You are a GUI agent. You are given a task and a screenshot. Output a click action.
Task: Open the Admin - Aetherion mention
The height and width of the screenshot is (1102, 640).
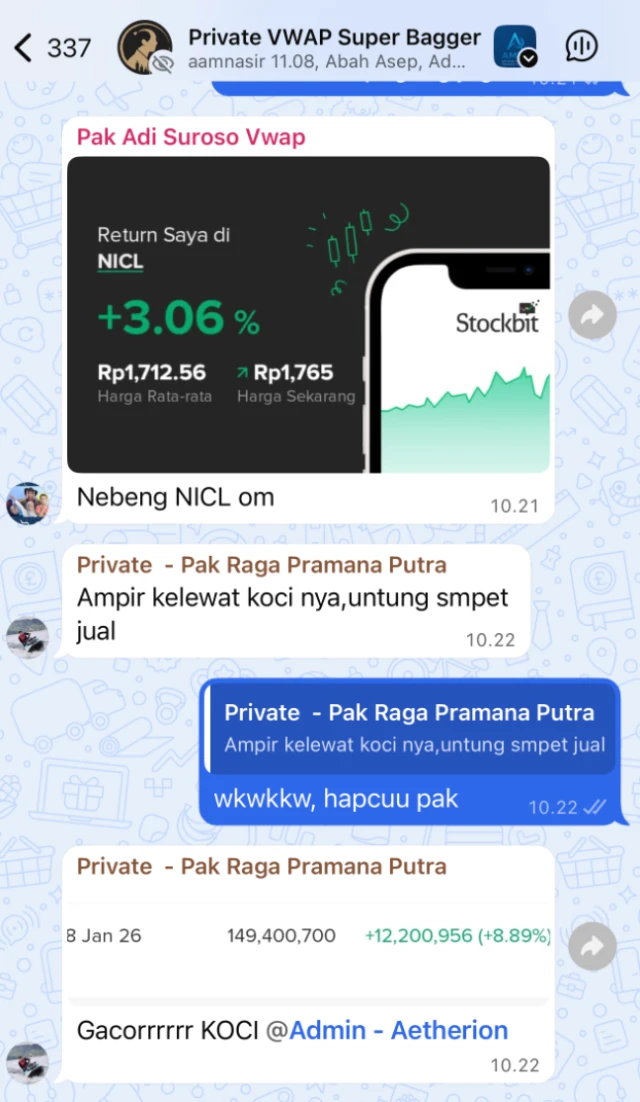398,1030
